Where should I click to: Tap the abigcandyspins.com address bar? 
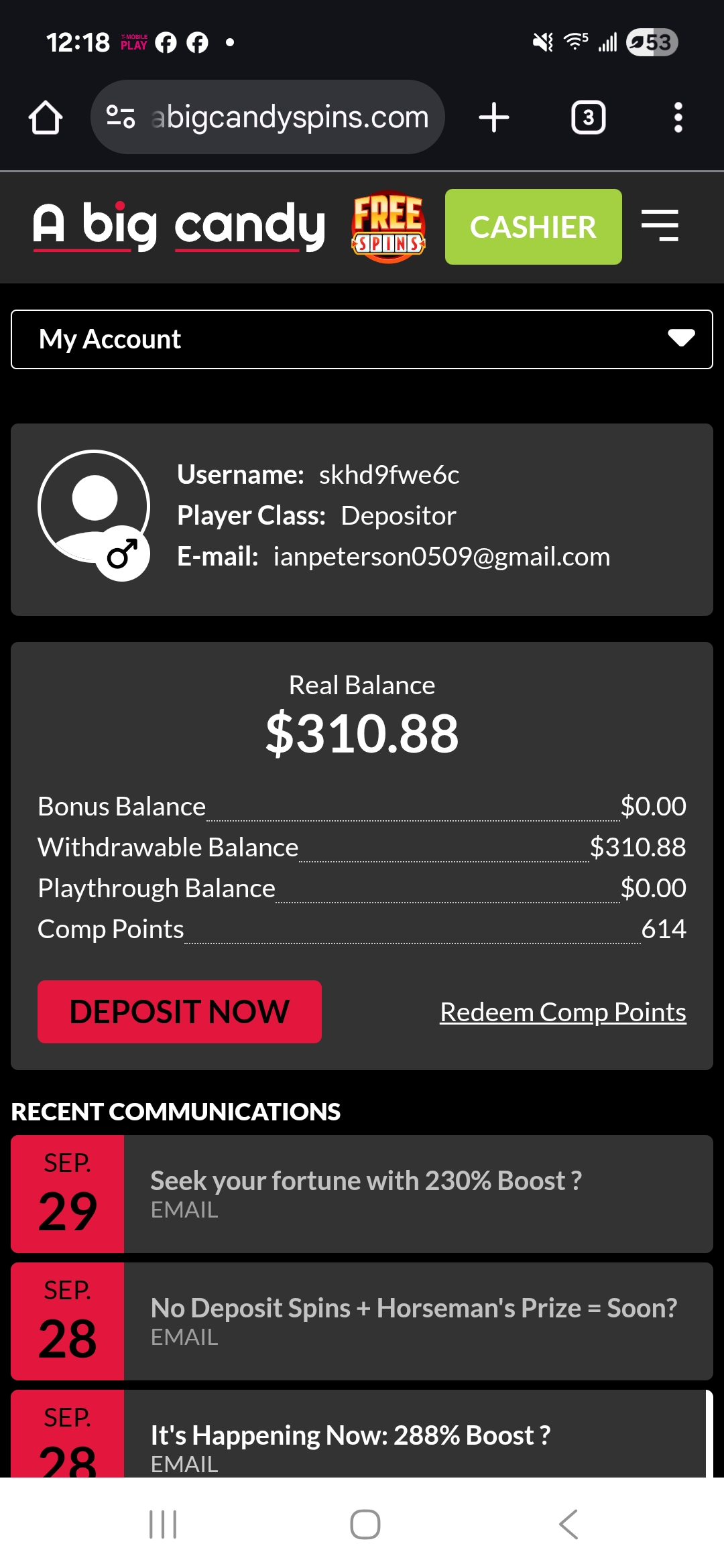(x=288, y=118)
